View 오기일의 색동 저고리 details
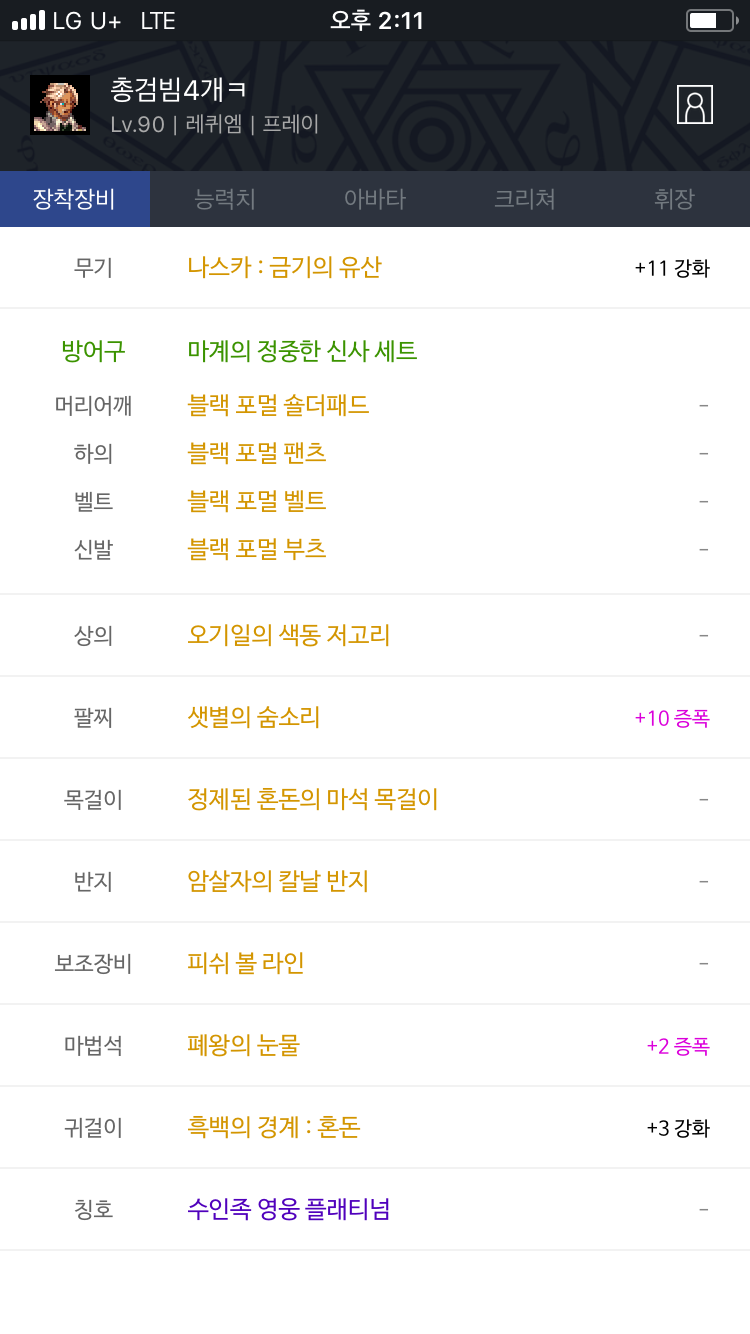Image resolution: width=750 pixels, height=1334 pixels. click(289, 635)
